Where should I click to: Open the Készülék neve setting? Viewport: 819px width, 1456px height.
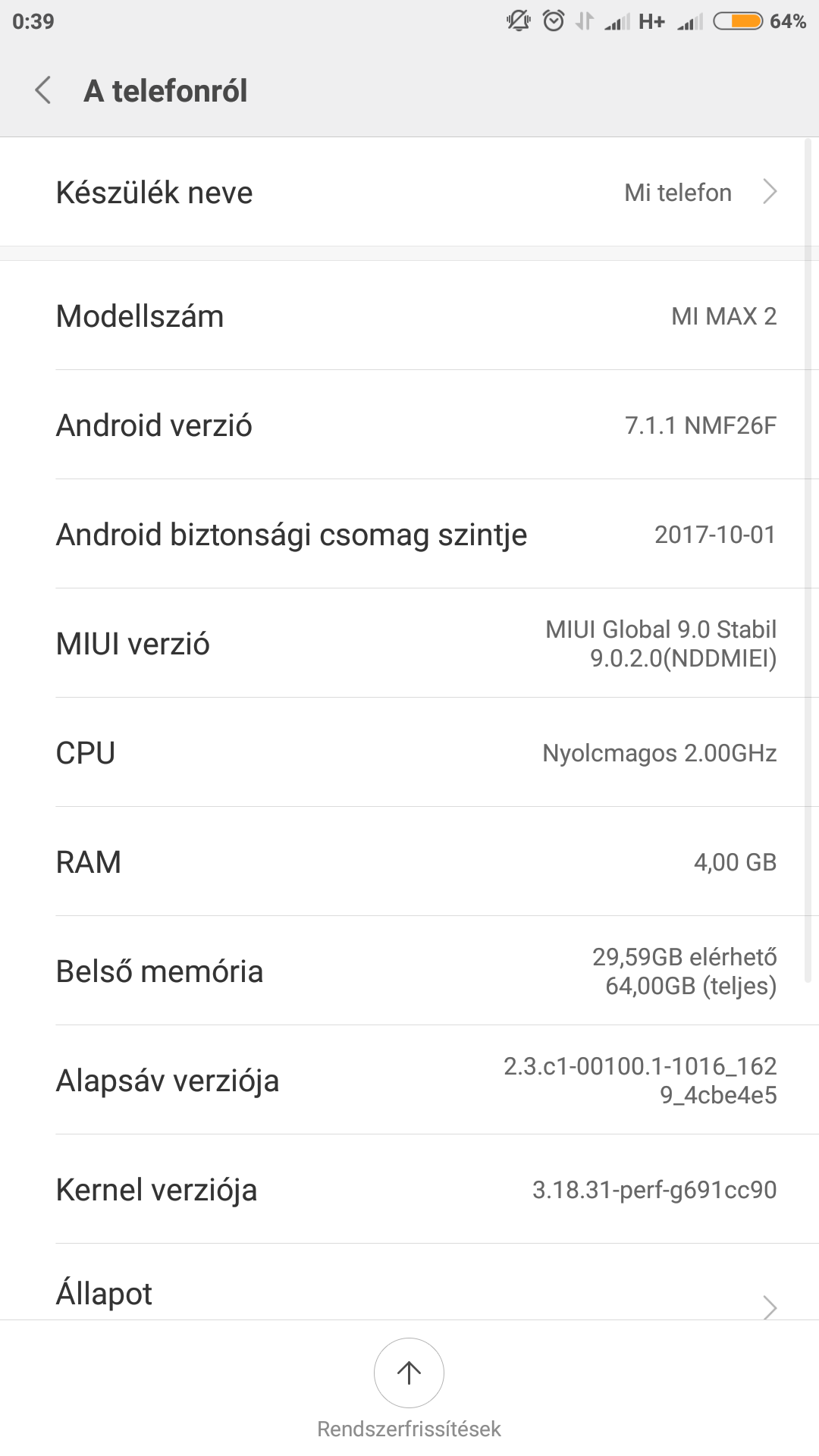click(409, 193)
